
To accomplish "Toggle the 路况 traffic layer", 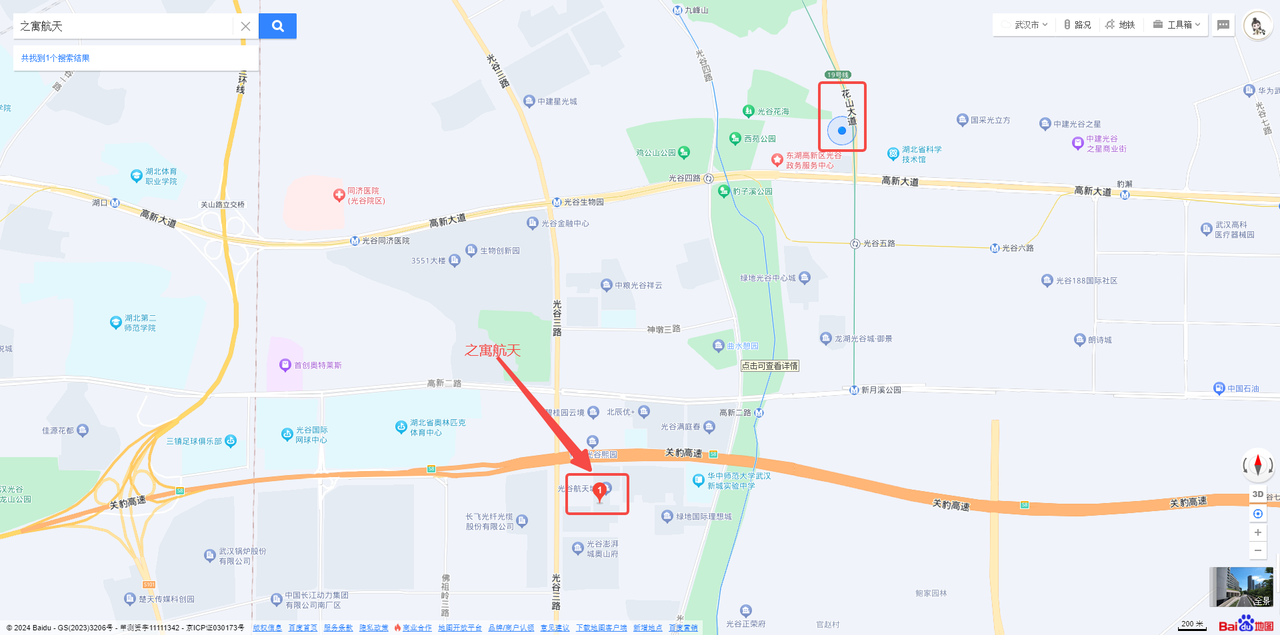I will [1077, 25].
